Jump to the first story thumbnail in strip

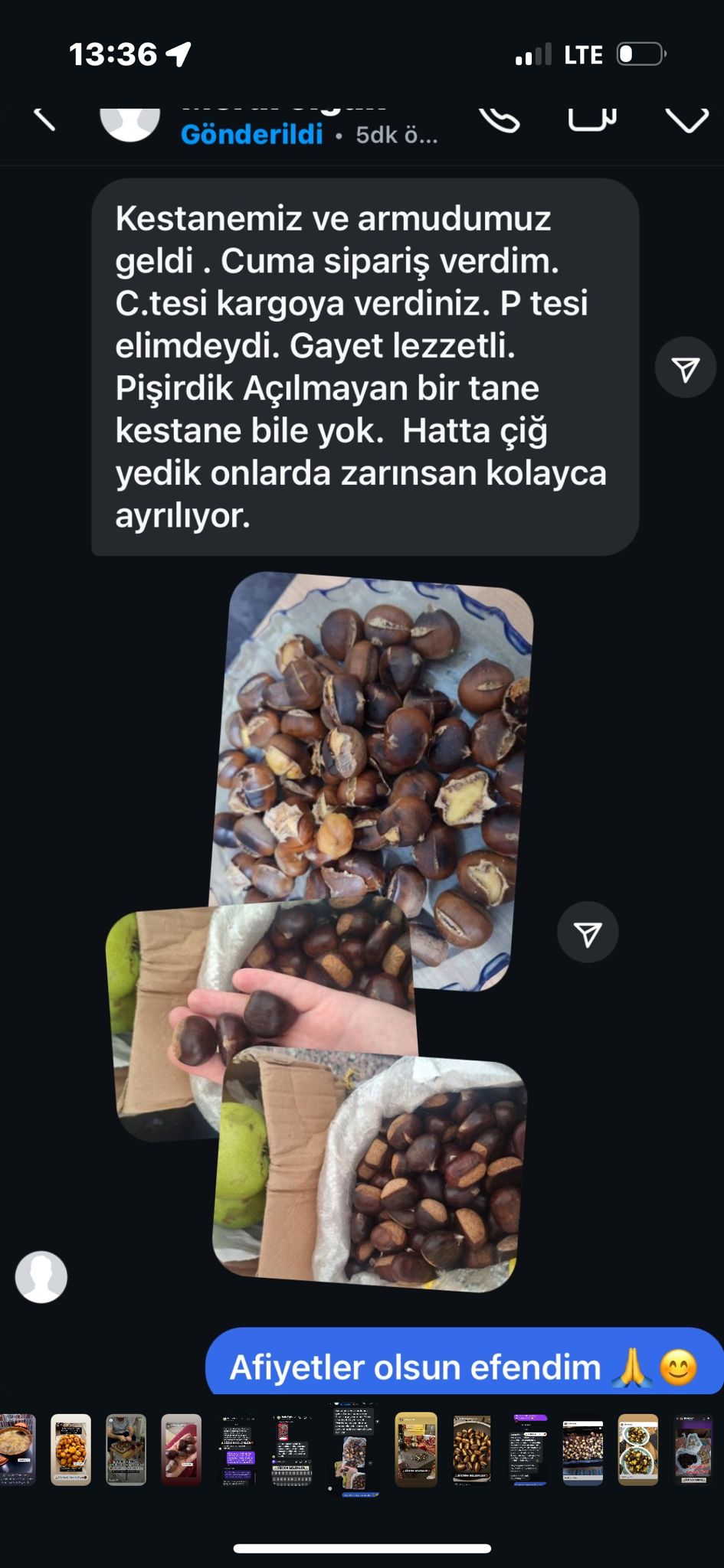(17, 1449)
